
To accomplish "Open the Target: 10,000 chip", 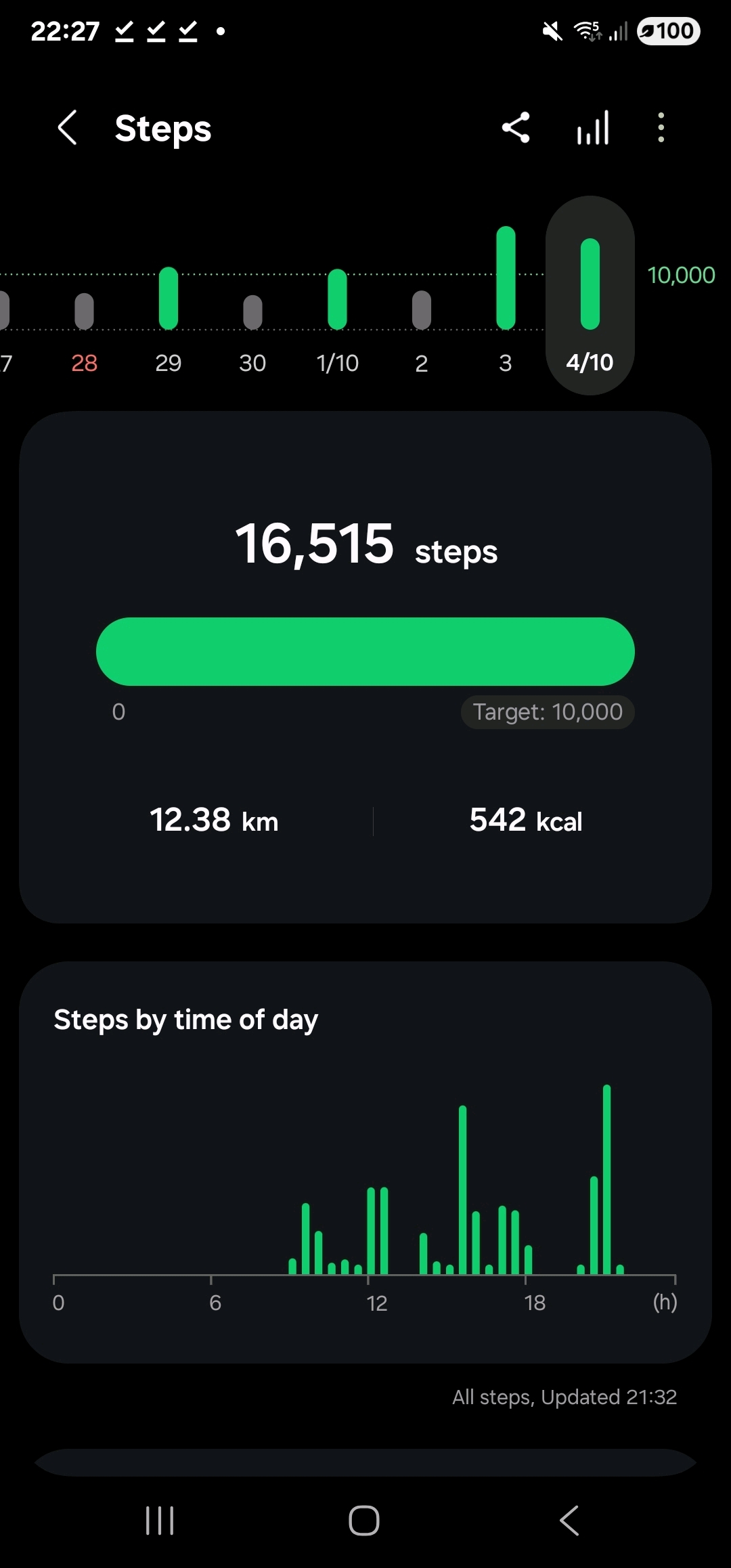I will coord(548,712).
